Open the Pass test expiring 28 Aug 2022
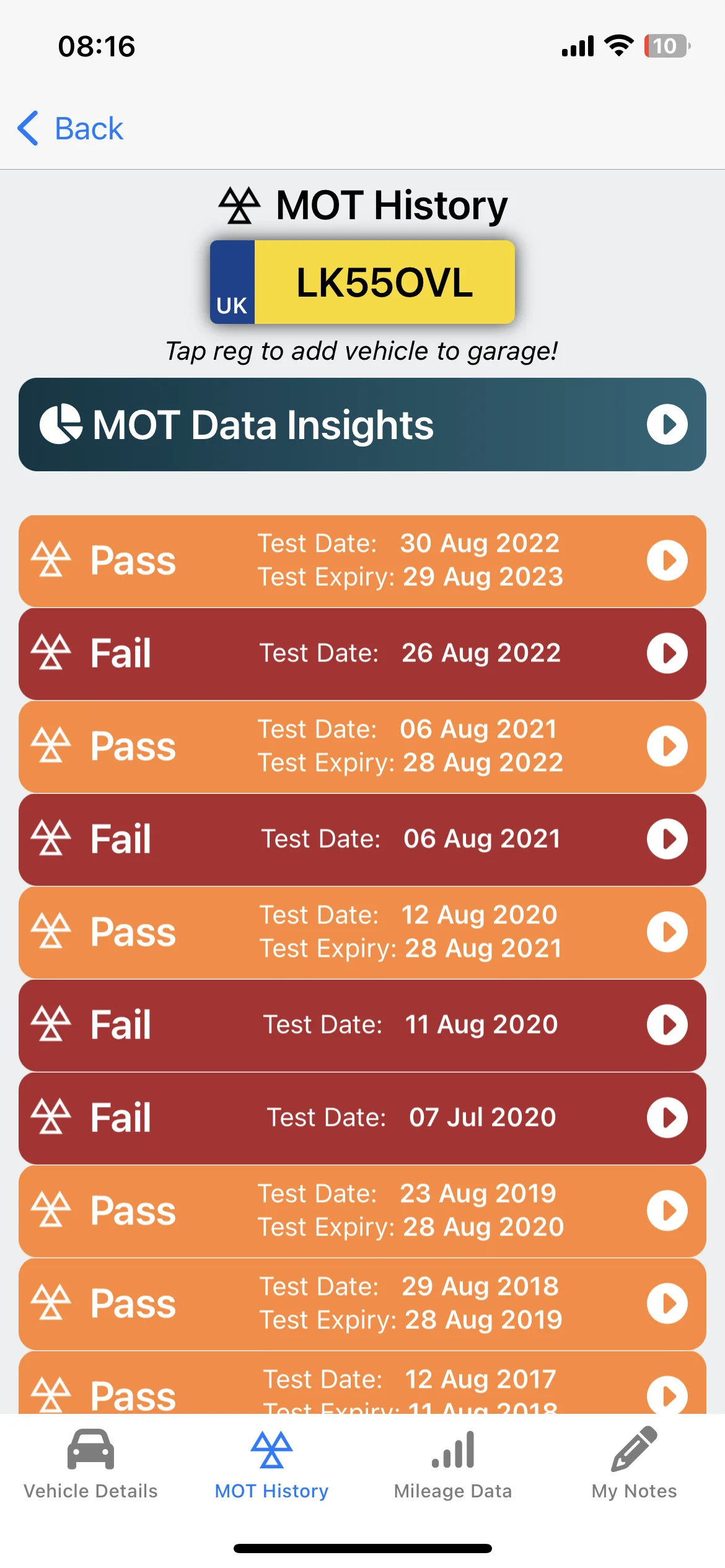This screenshot has height=1568, width=725. pos(362,747)
